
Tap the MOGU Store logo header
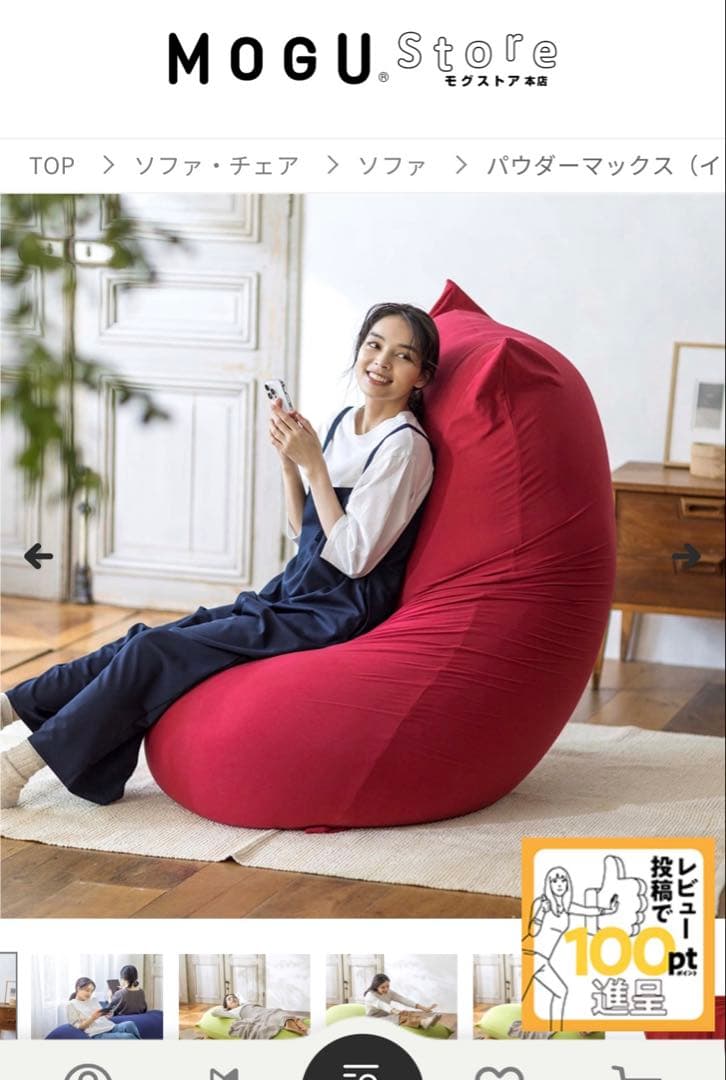(362, 58)
